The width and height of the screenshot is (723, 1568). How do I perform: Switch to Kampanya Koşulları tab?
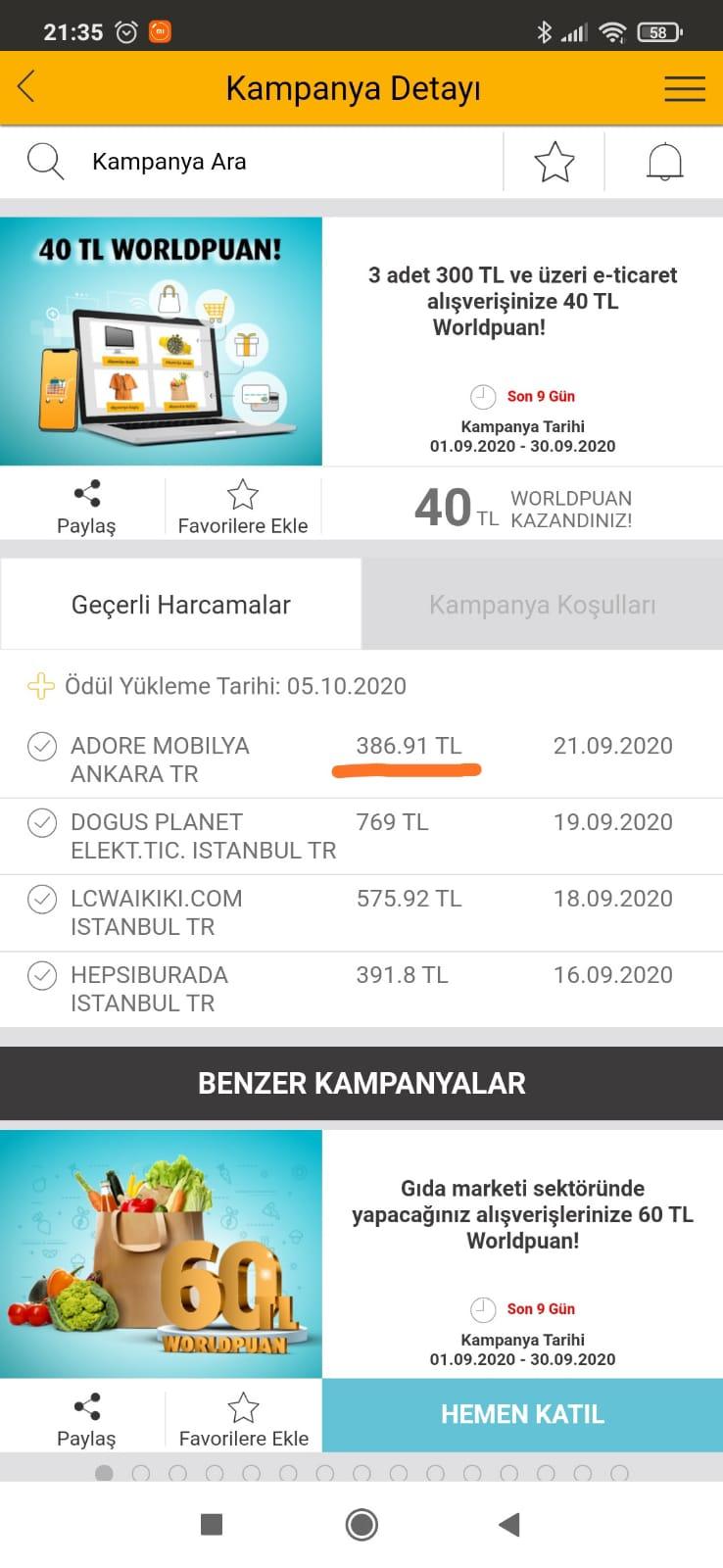[542, 605]
